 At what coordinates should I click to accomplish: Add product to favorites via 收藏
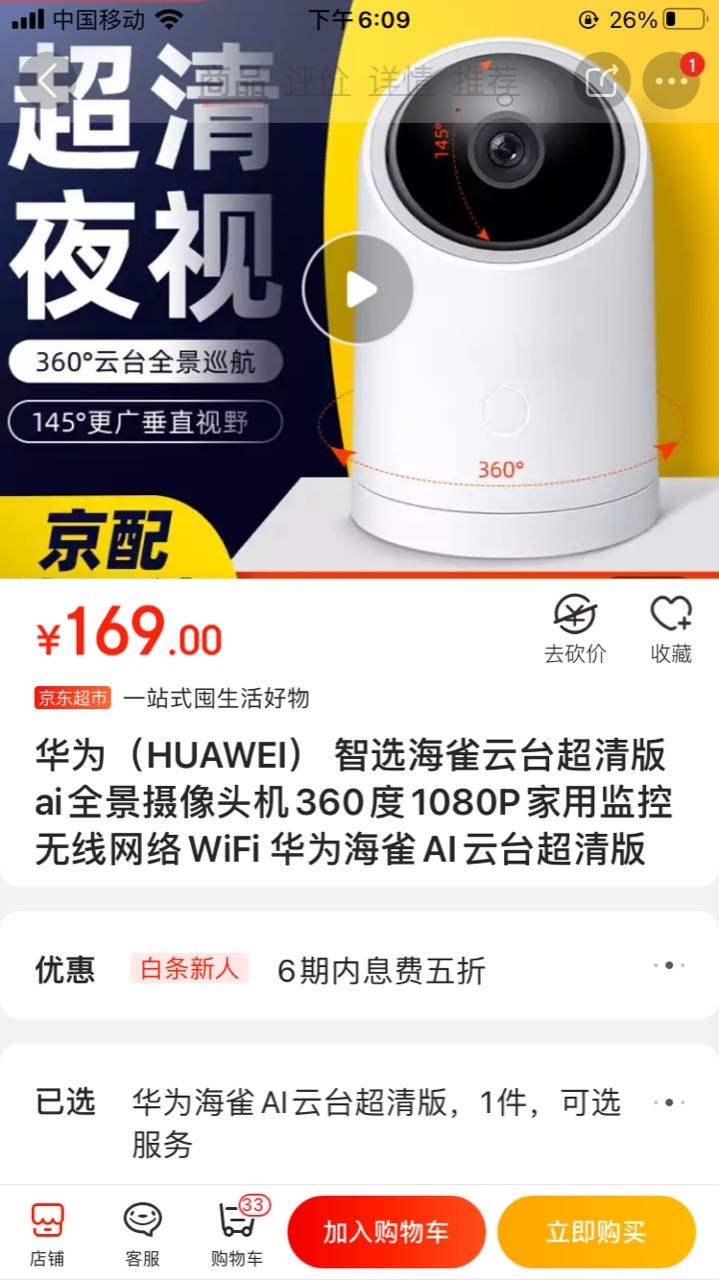(x=671, y=630)
